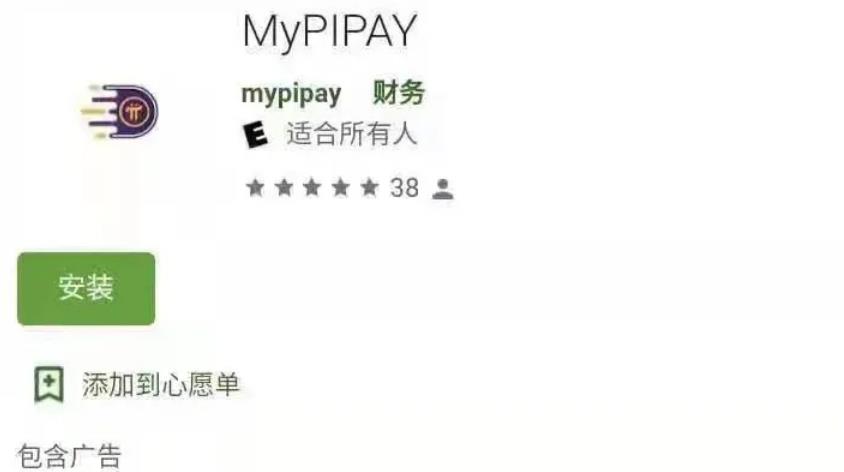Tap the green 安装 install button
Viewport: 844px width, 472px height.
coord(86,289)
